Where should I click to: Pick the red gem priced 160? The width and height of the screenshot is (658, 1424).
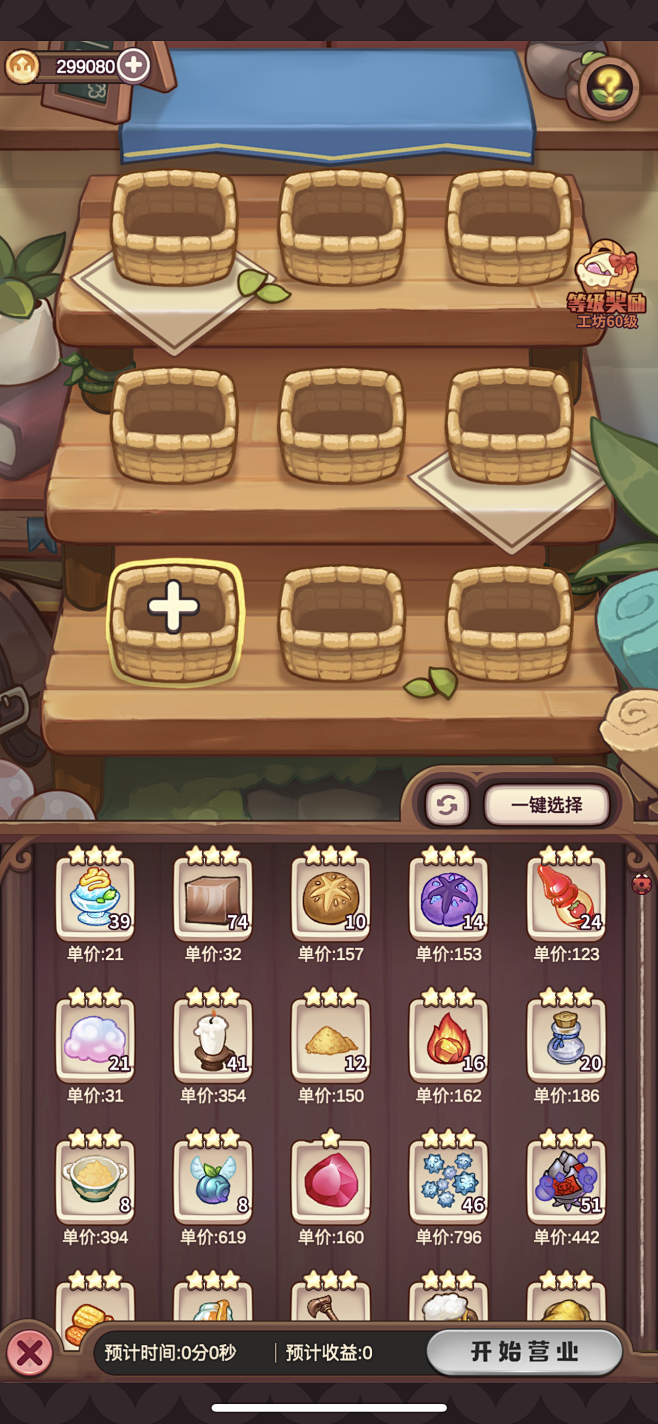pyautogui.click(x=330, y=1180)
